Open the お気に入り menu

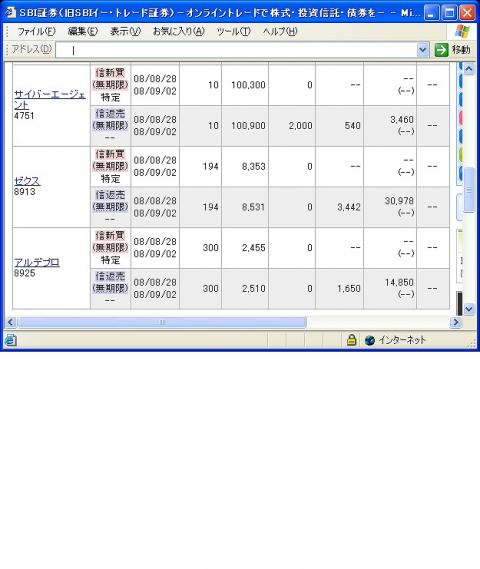179,32
